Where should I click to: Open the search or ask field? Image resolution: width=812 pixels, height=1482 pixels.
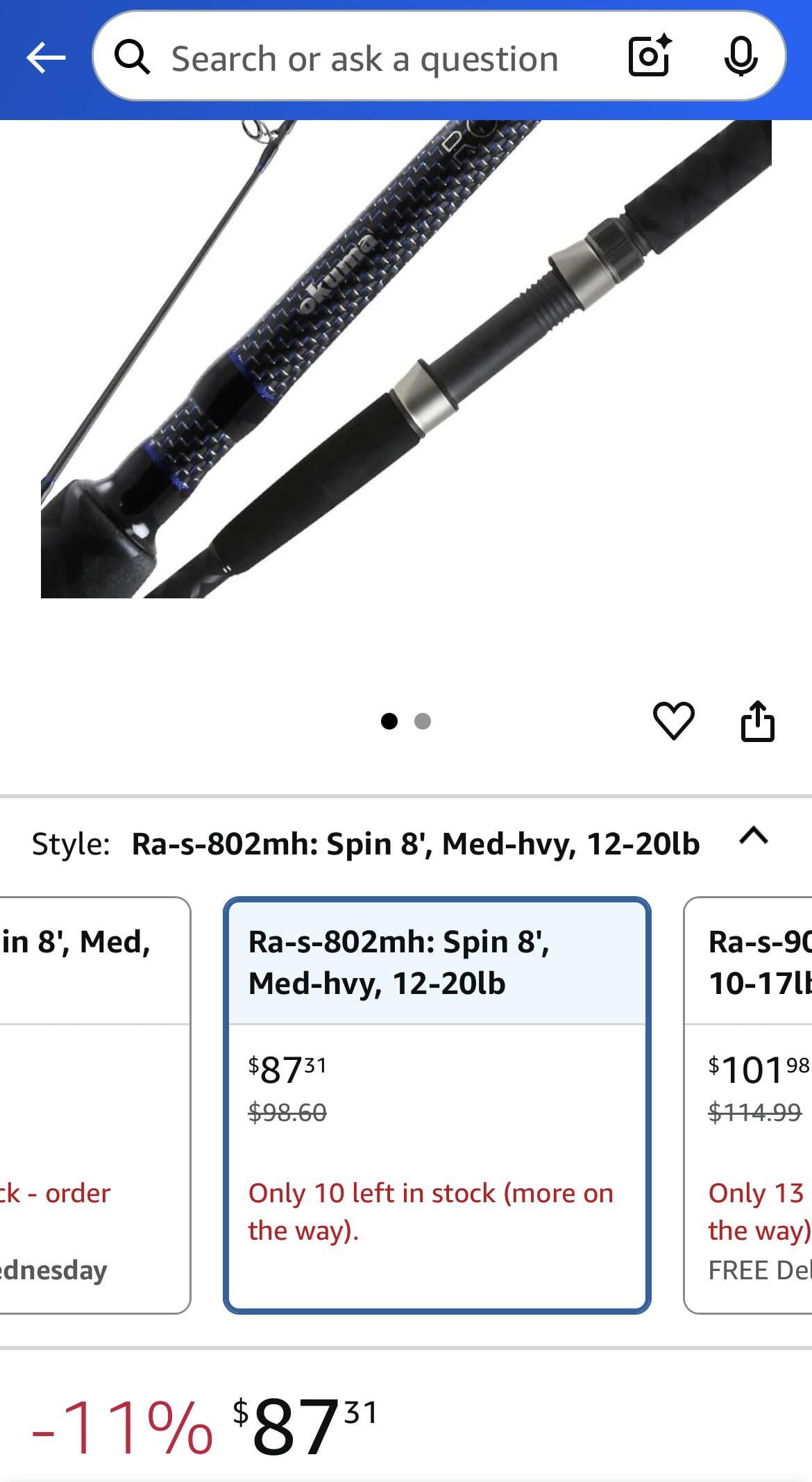click(x=364, y=58)
